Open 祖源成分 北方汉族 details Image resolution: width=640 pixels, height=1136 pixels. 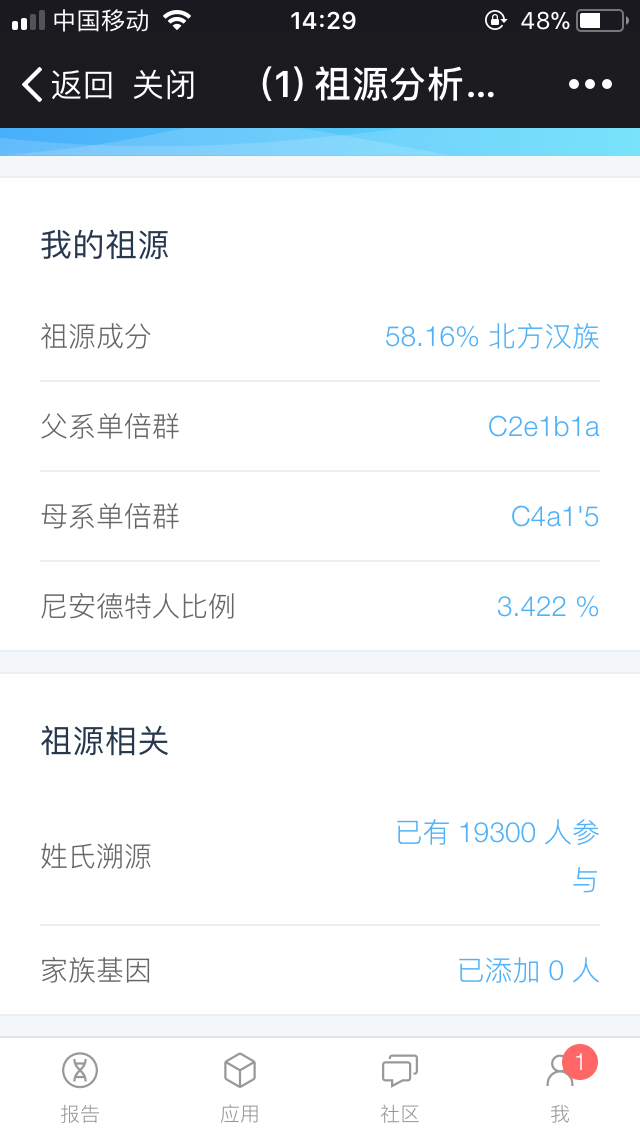click(320, 336)
